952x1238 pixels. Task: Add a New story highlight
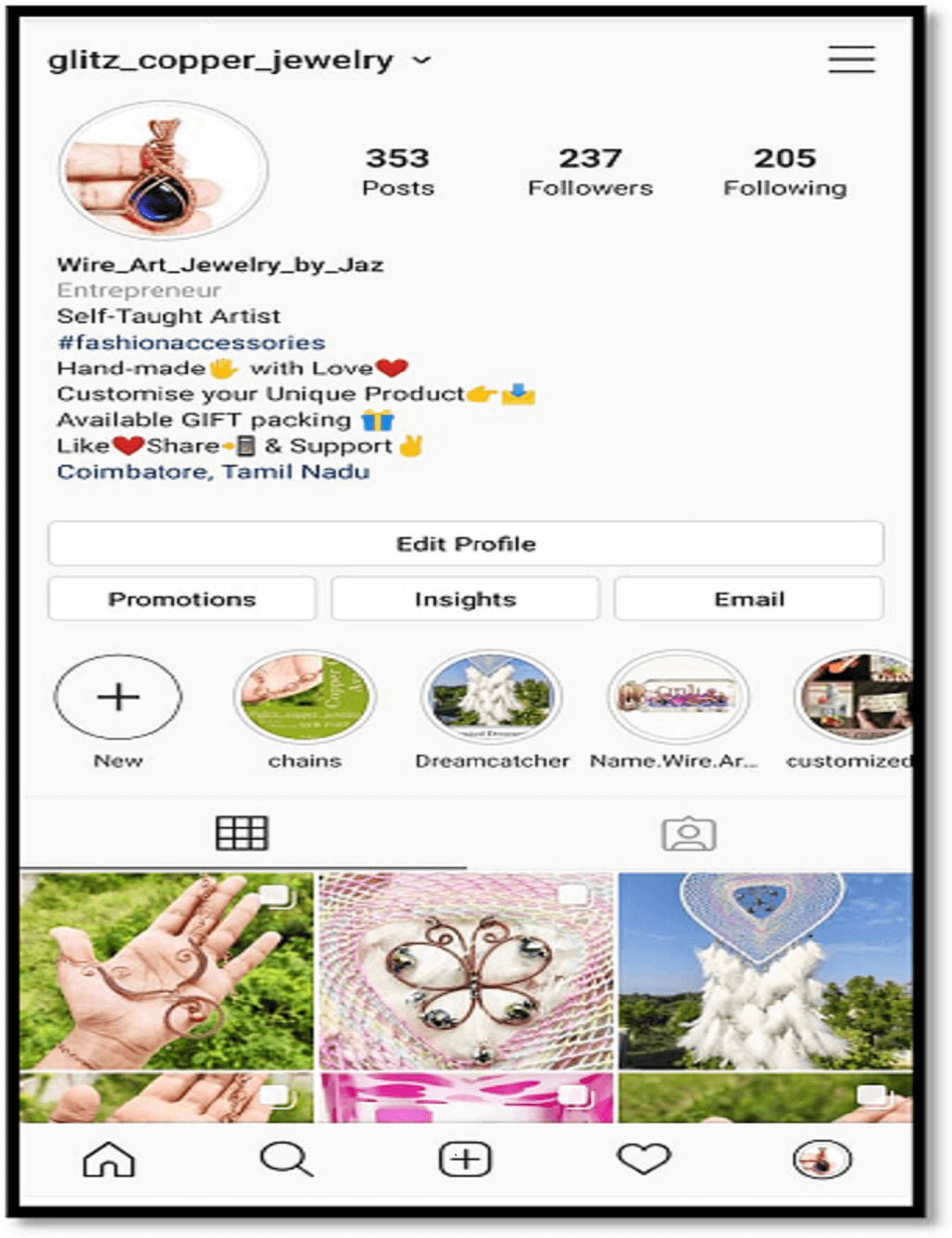click(x=119, y=696)
